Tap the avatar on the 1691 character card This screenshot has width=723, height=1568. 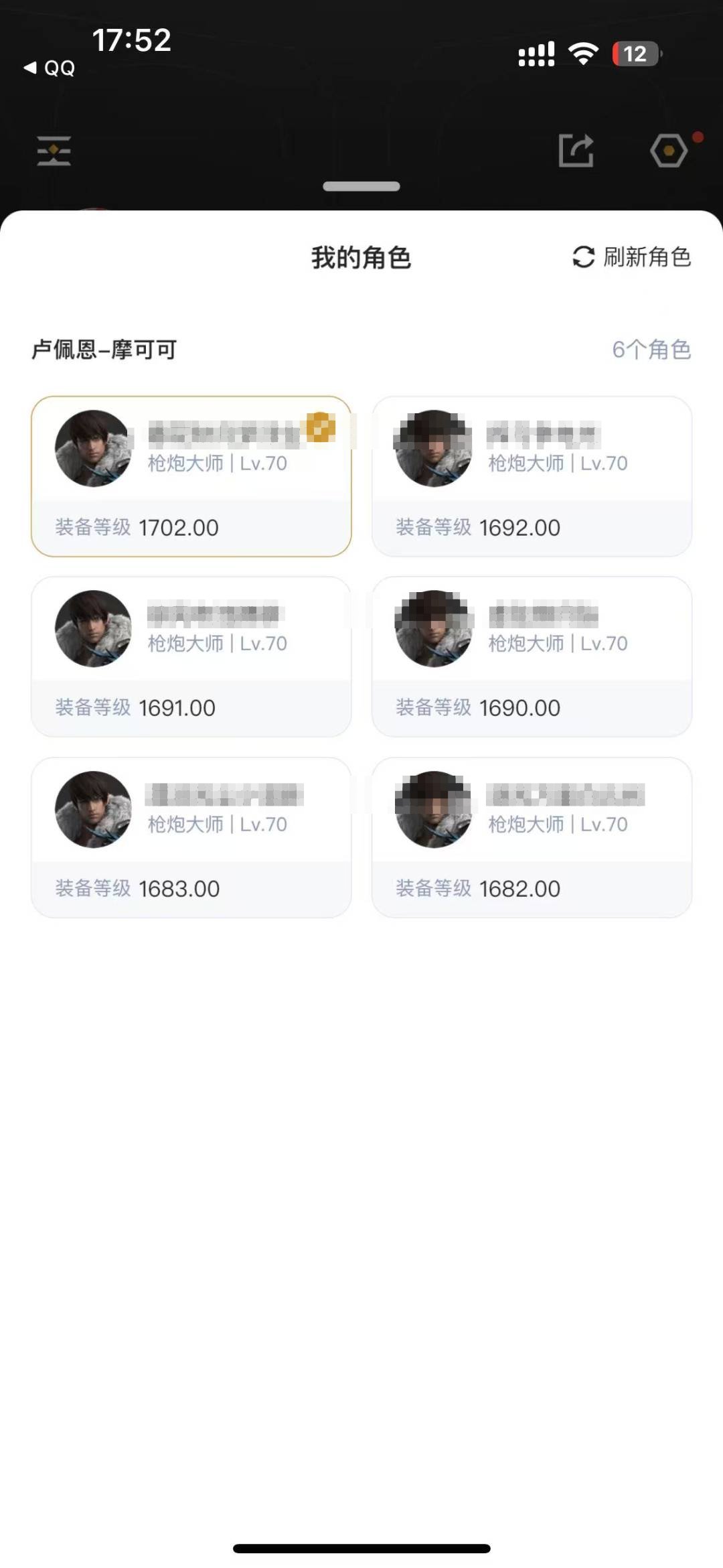(94, 629)
